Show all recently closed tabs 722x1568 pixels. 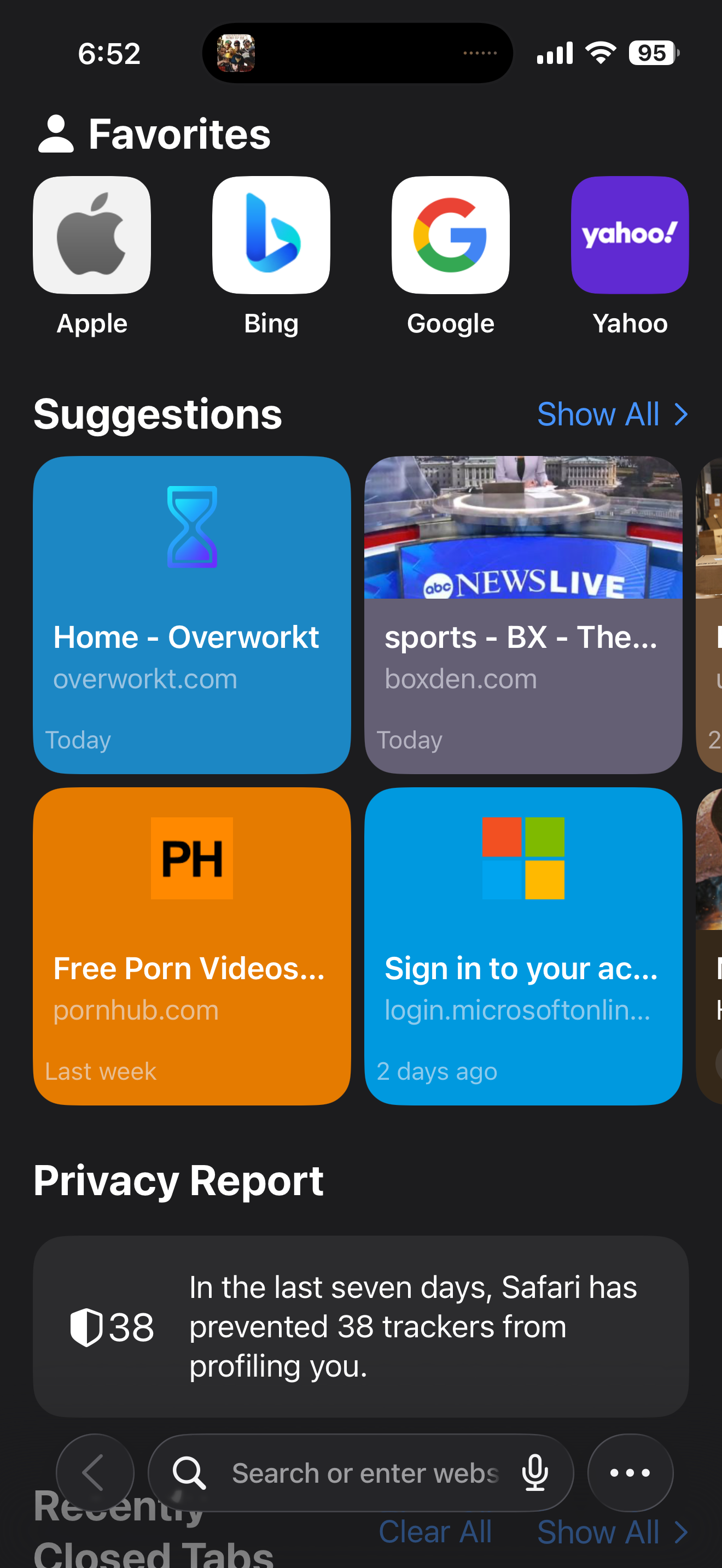[612, 1531]
